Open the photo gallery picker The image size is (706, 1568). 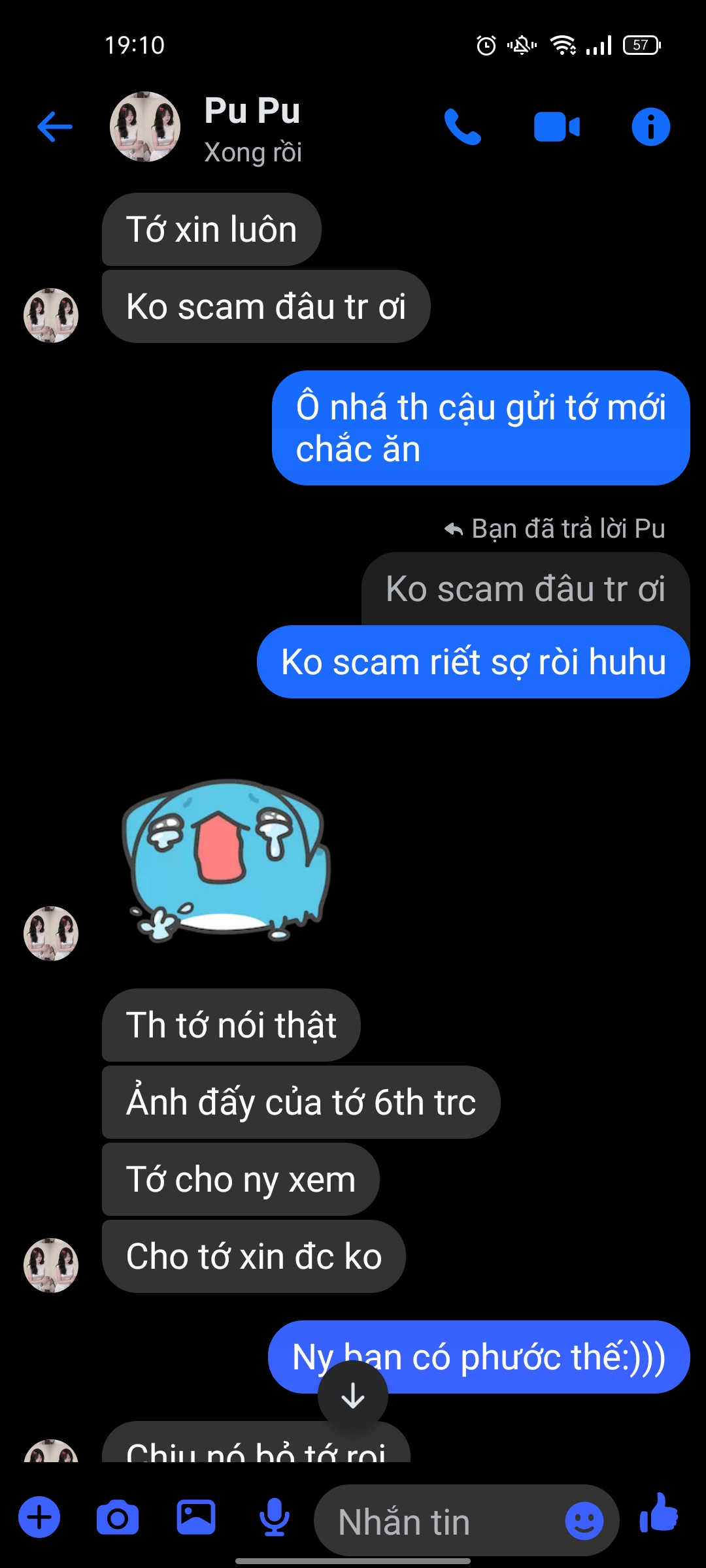coord(196,1517)
